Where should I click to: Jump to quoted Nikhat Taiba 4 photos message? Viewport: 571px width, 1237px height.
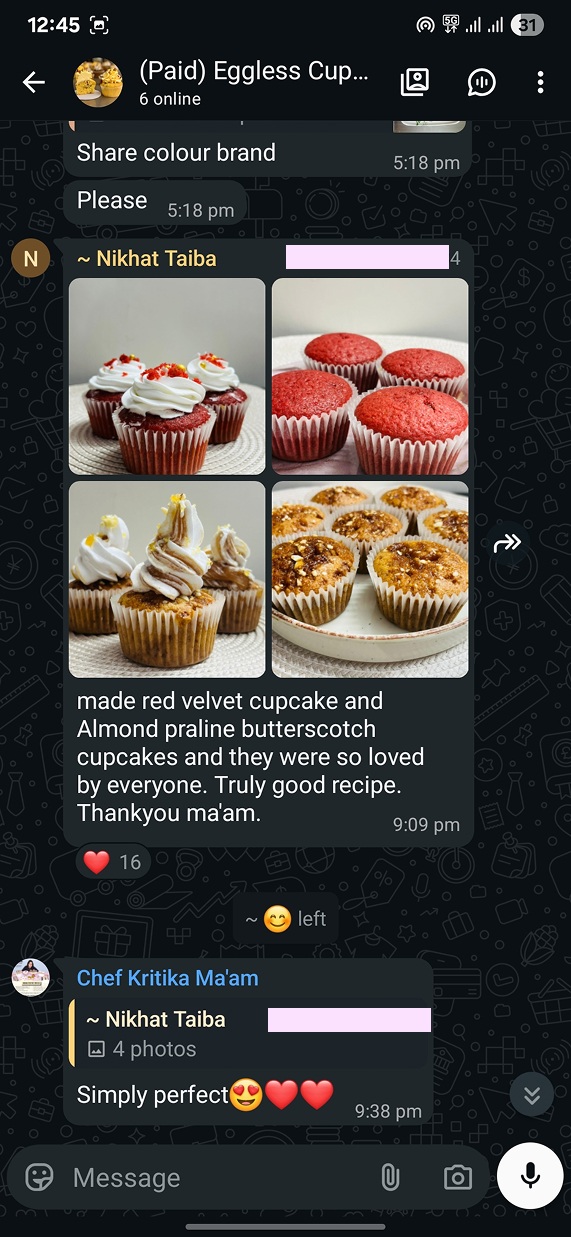[250, 1034]
